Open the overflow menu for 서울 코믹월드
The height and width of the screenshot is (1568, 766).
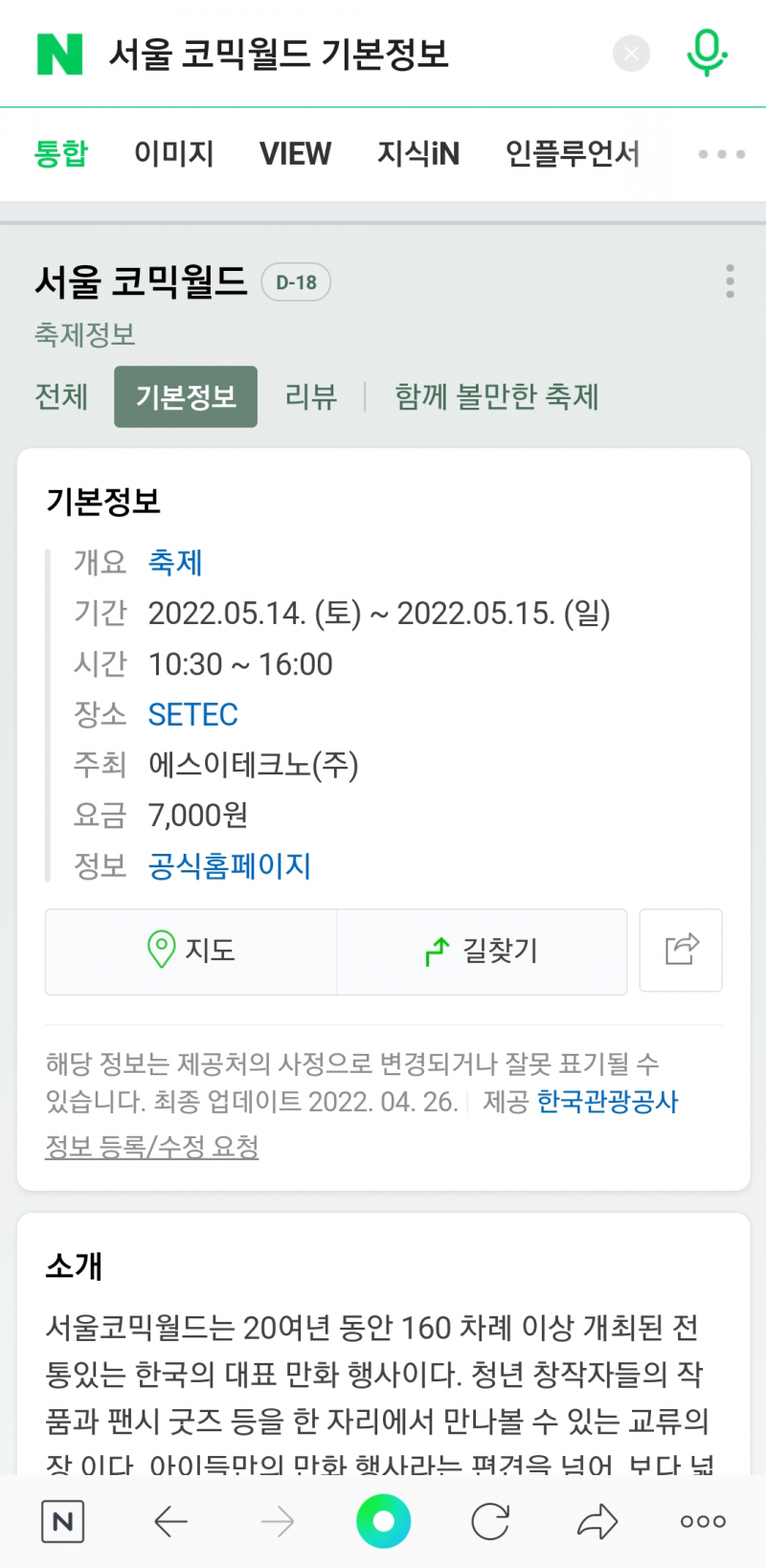pyautogui.click(x=730, y=281)
